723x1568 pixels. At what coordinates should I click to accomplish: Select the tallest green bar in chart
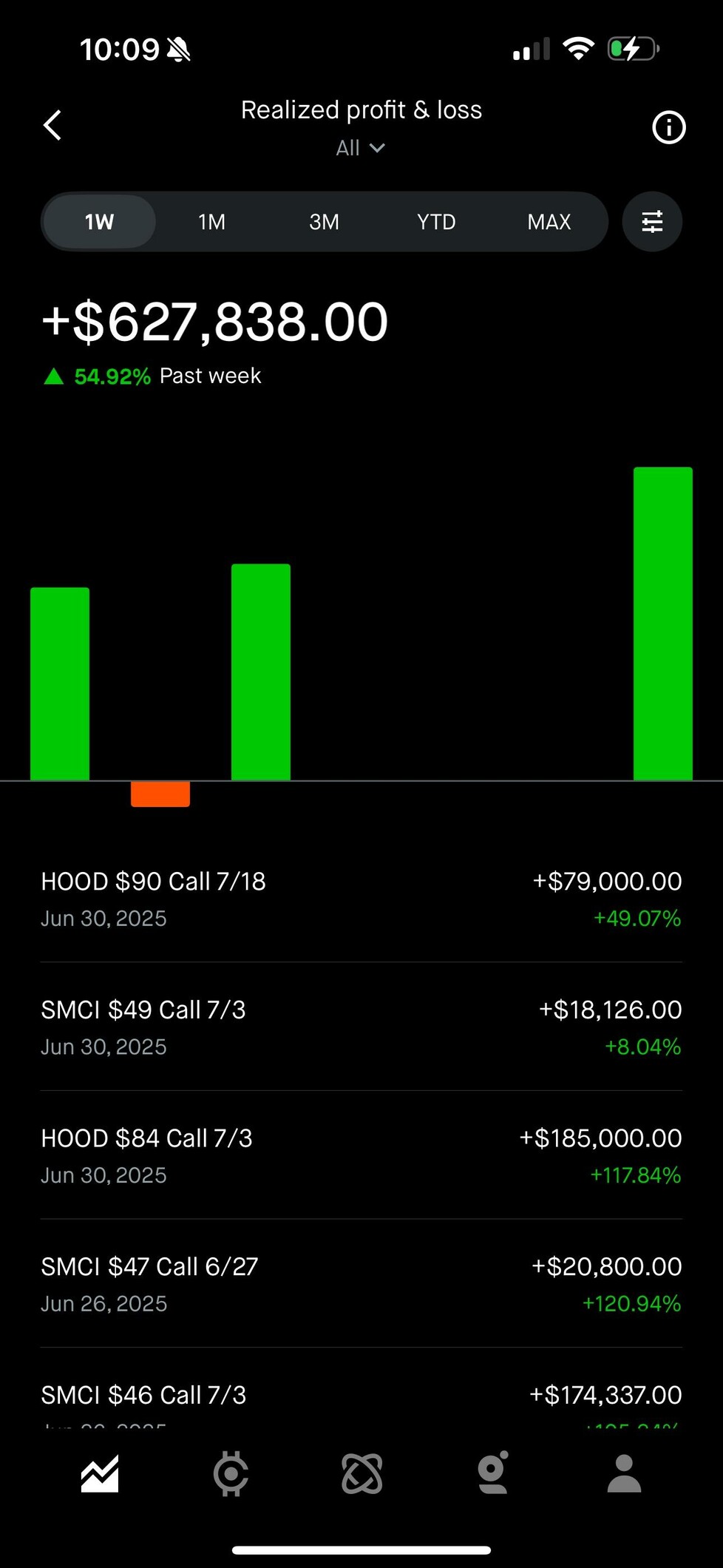(x=663, y=624)
